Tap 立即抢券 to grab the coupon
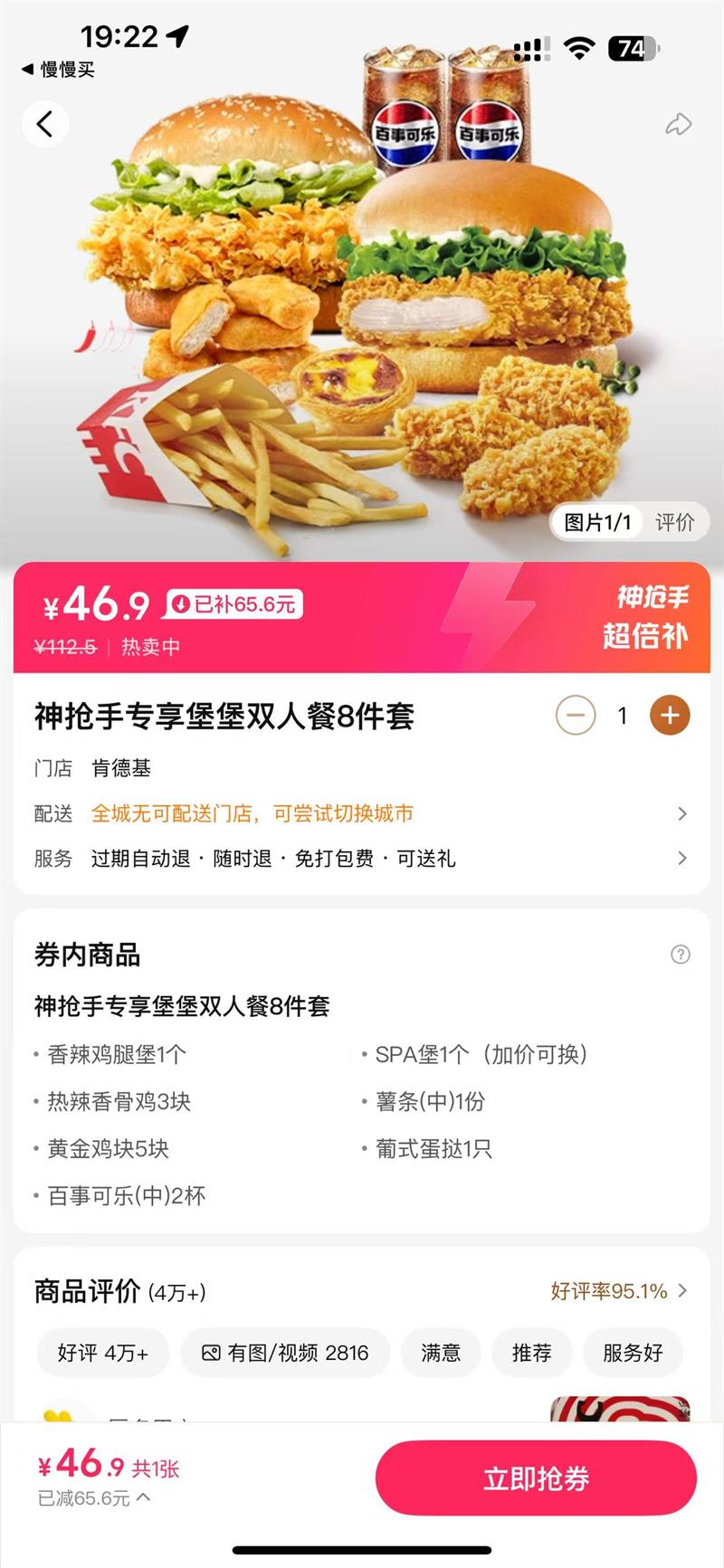The width and height of the screenshot is (724, 1568). pyautogui.click(x=536, y=1478)
